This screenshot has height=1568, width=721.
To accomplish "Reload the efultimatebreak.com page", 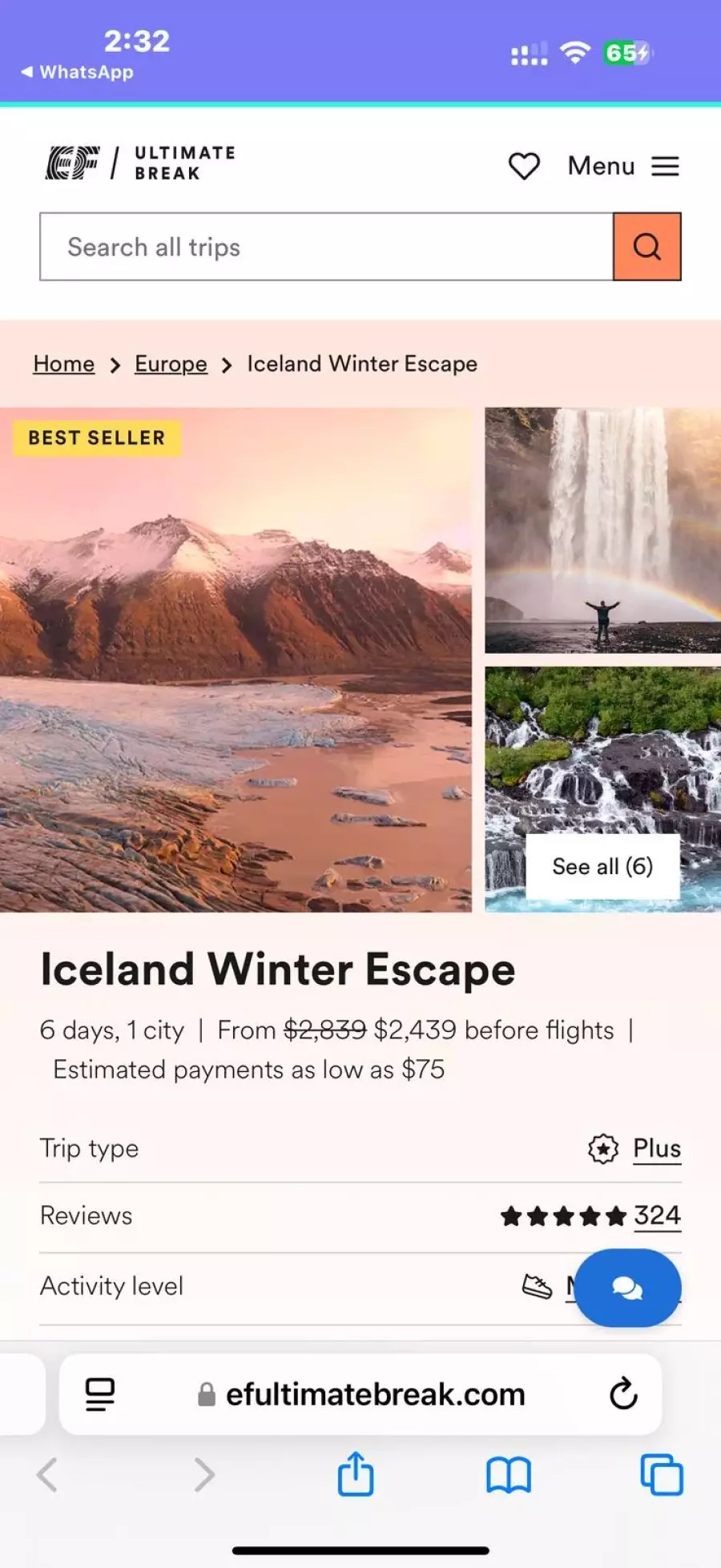I will click(x=623, y=1394).
